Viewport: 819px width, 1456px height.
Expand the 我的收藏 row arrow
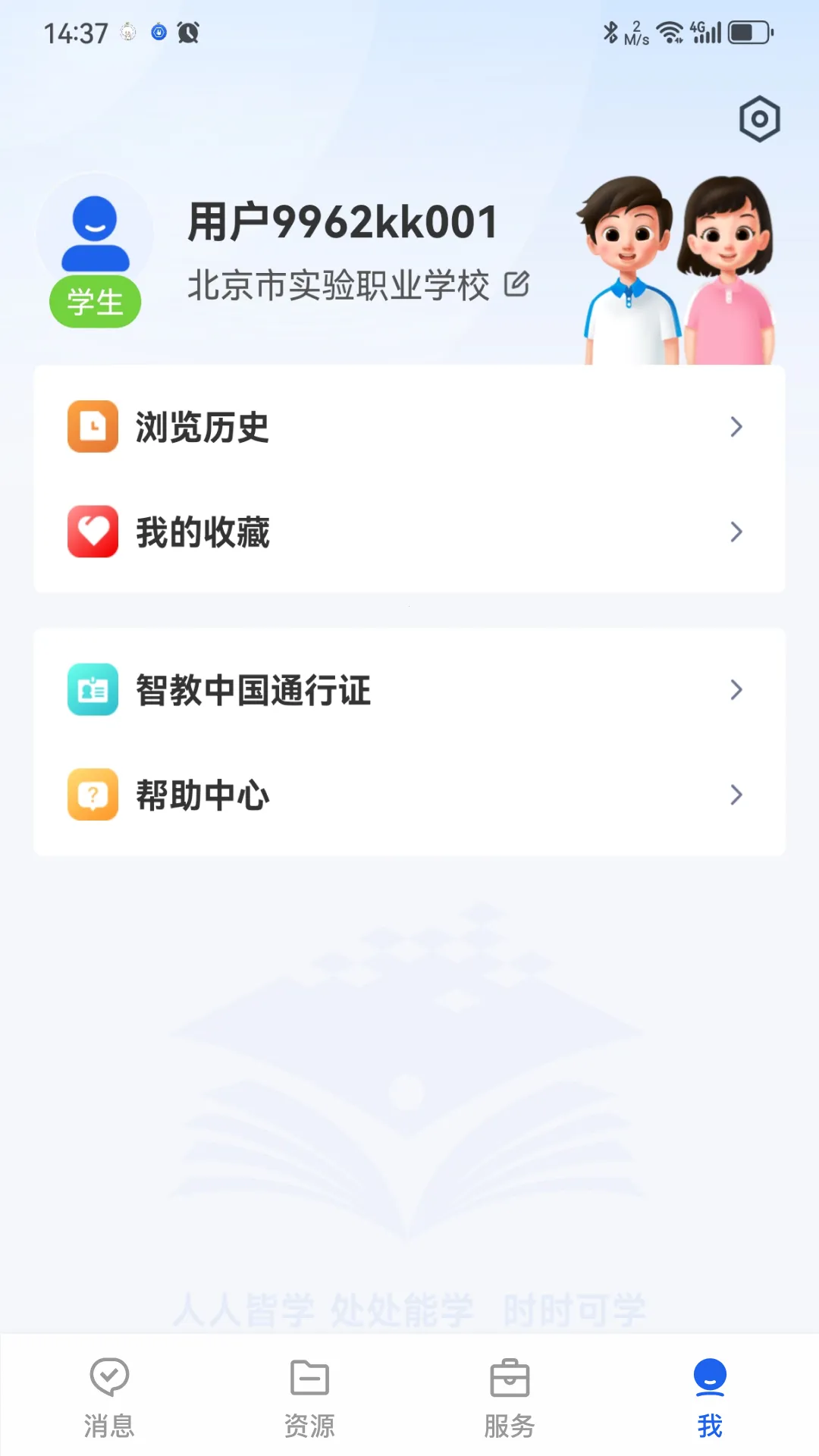coord(735,532)
